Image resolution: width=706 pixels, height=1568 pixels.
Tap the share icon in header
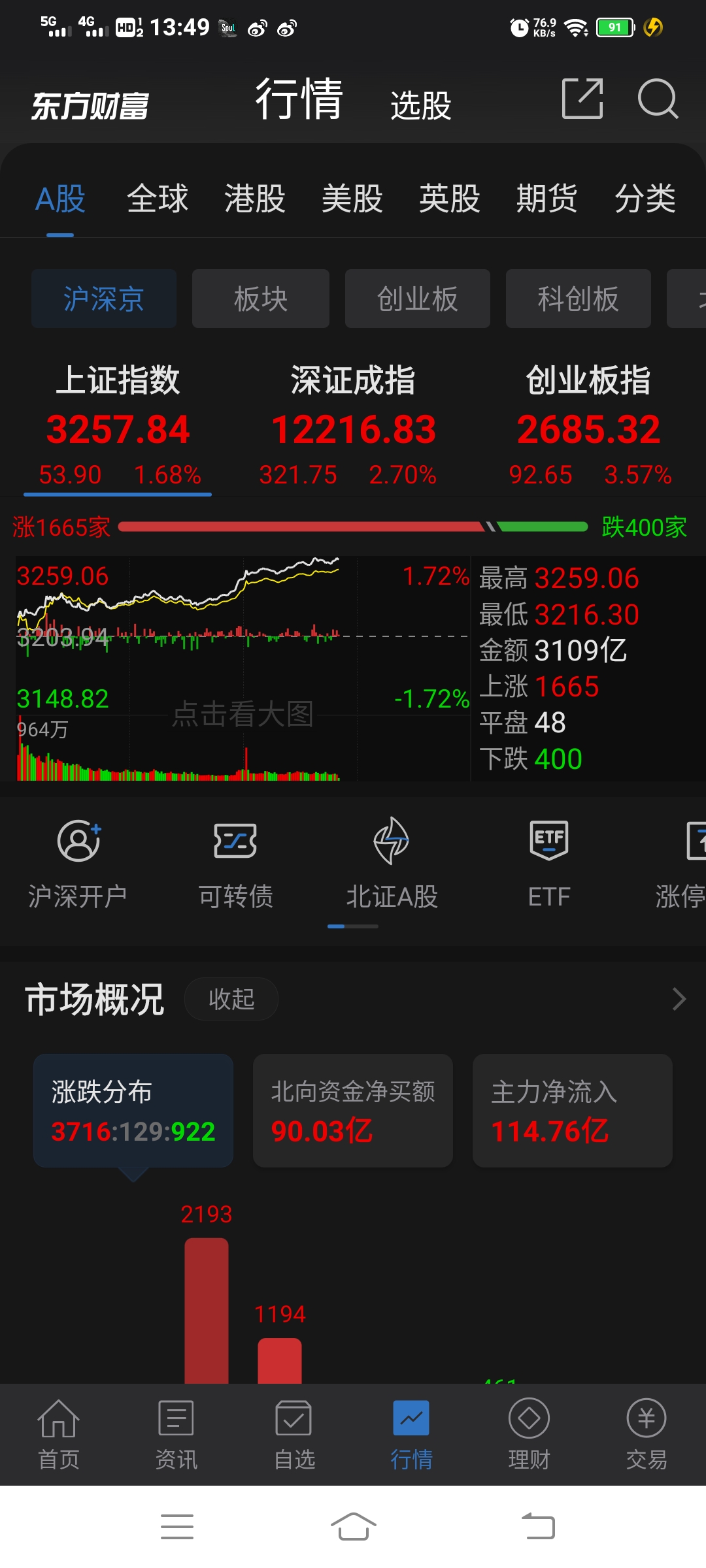click(582, 99)
